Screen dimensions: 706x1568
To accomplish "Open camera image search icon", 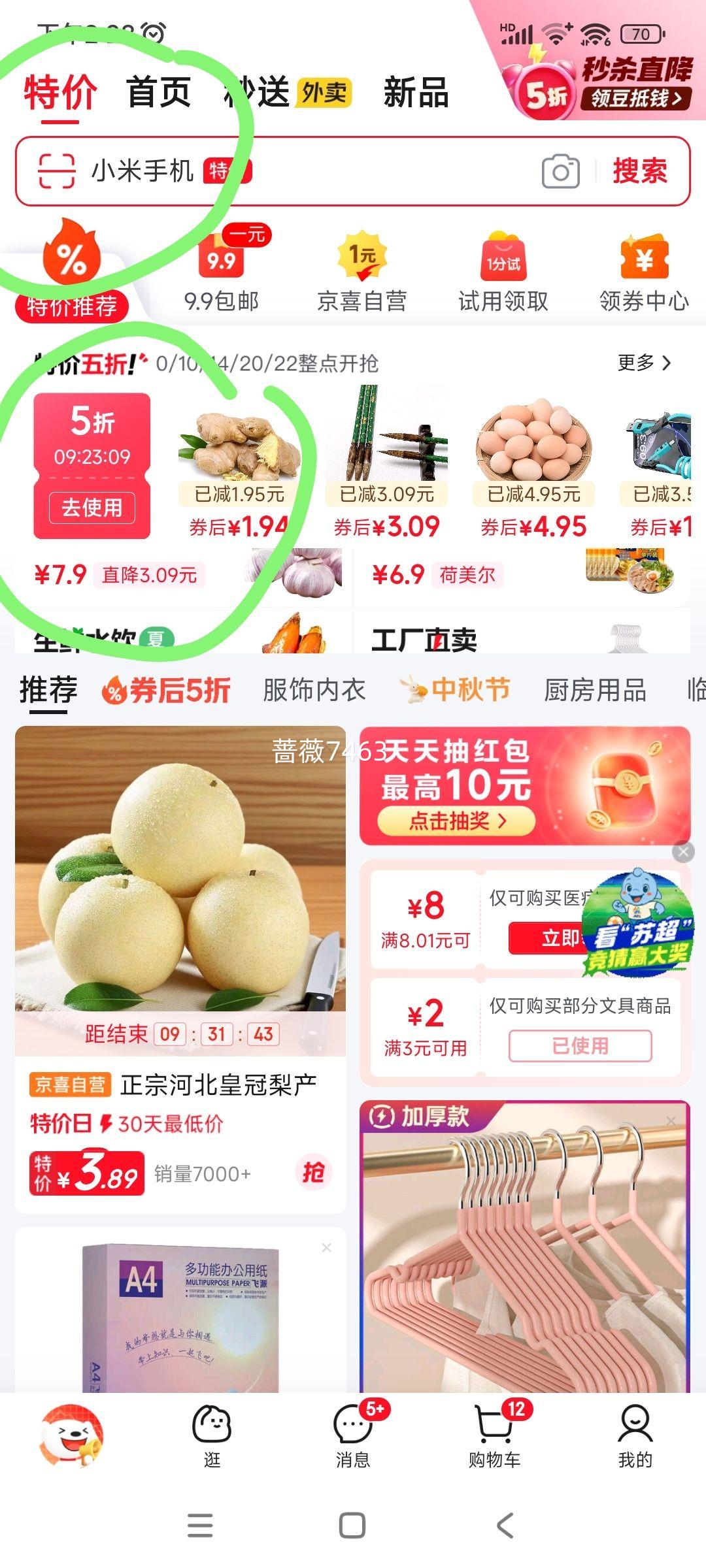I will pos(560,172).
